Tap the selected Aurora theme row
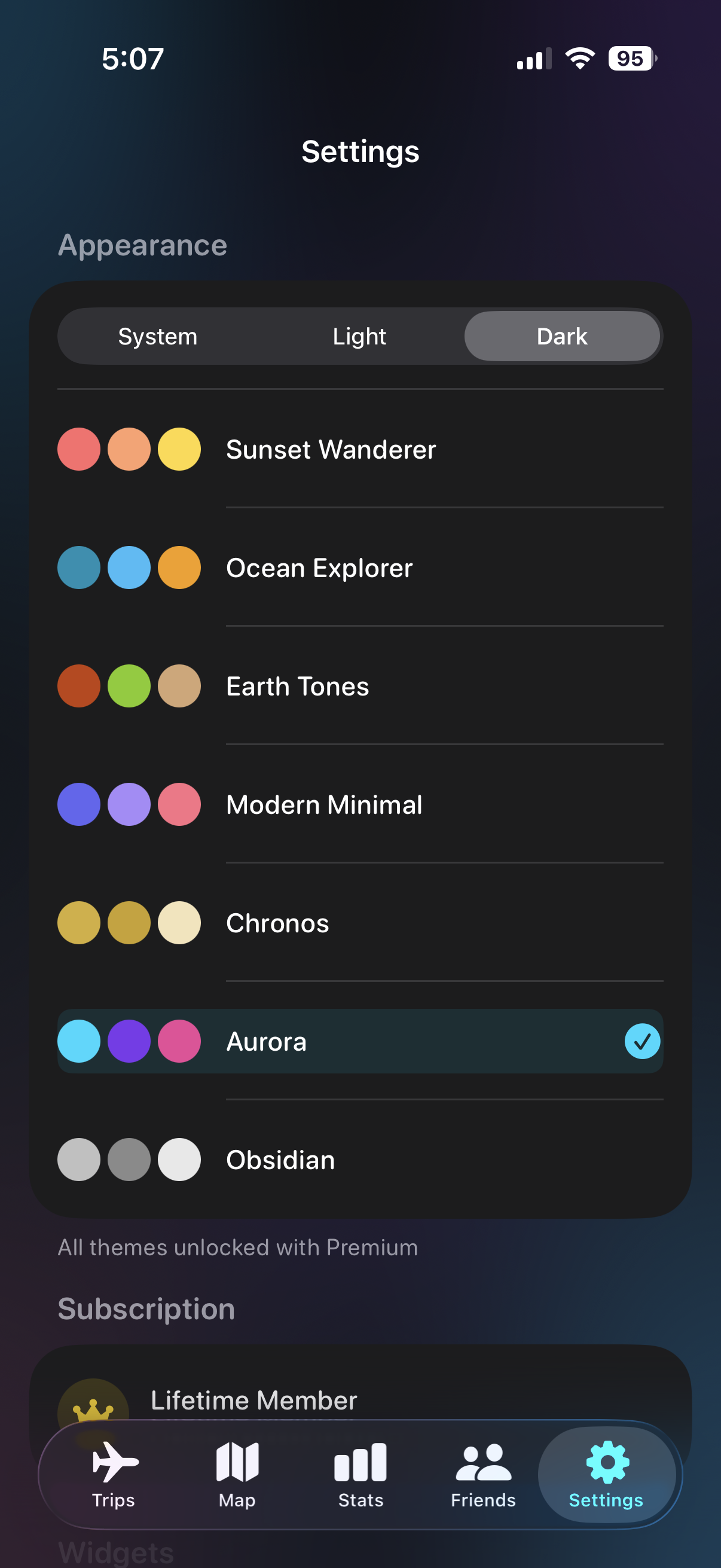Viewport: 721px width, 1568px height. pyautogui.click(x=359, y=1042)
